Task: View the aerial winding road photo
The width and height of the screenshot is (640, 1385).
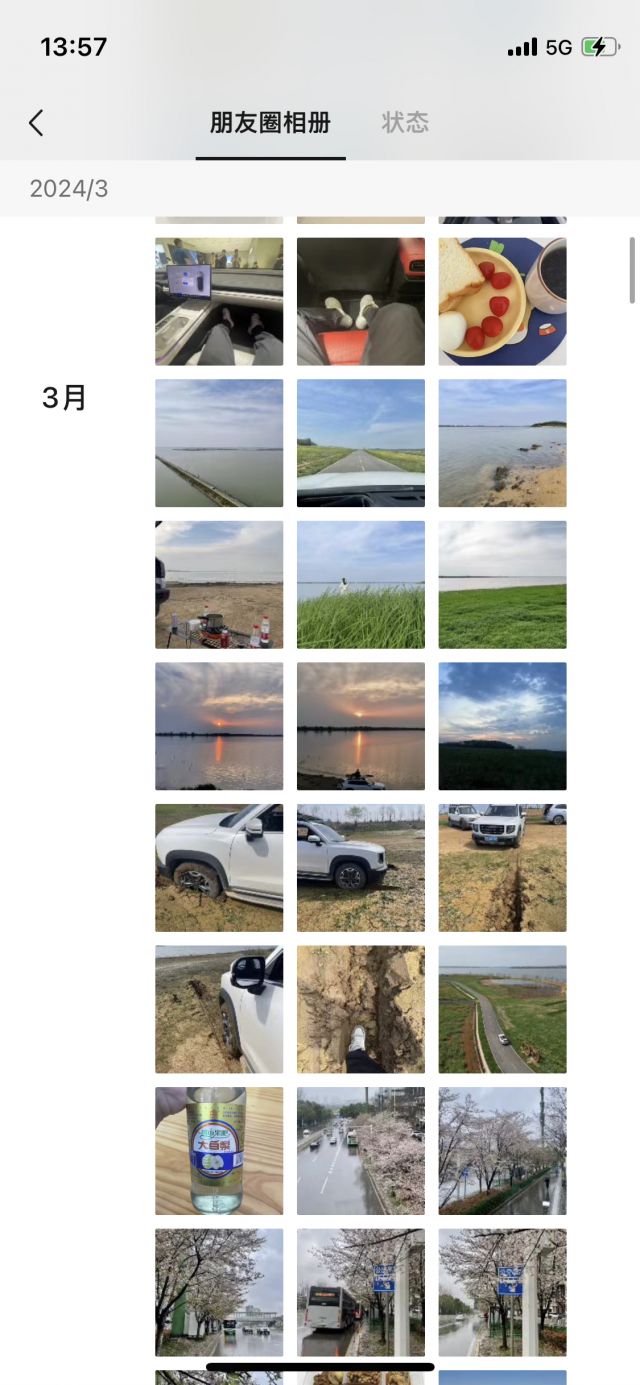Action: pyautogui.click(x=502, y=1010)
